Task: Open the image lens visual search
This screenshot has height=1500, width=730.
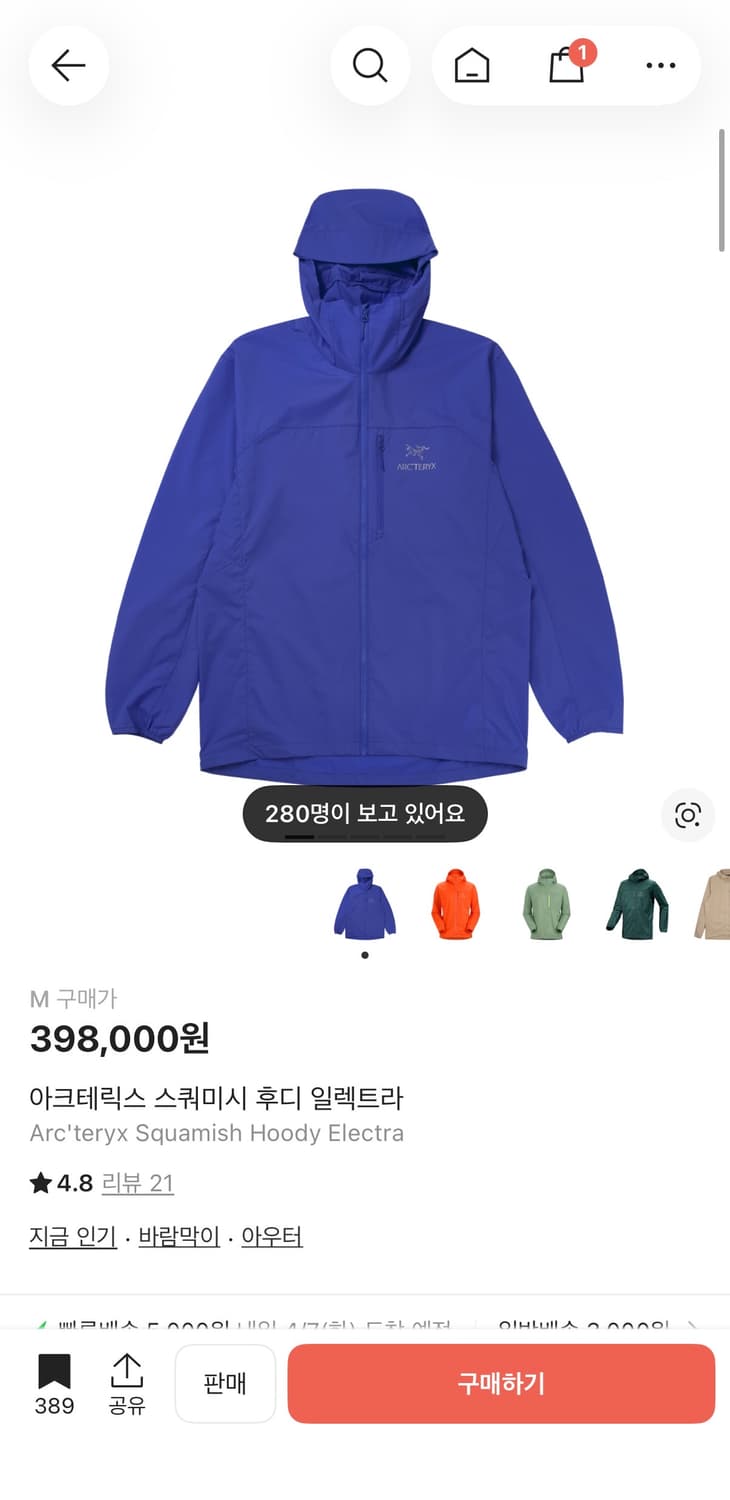Action: point(688,817)
